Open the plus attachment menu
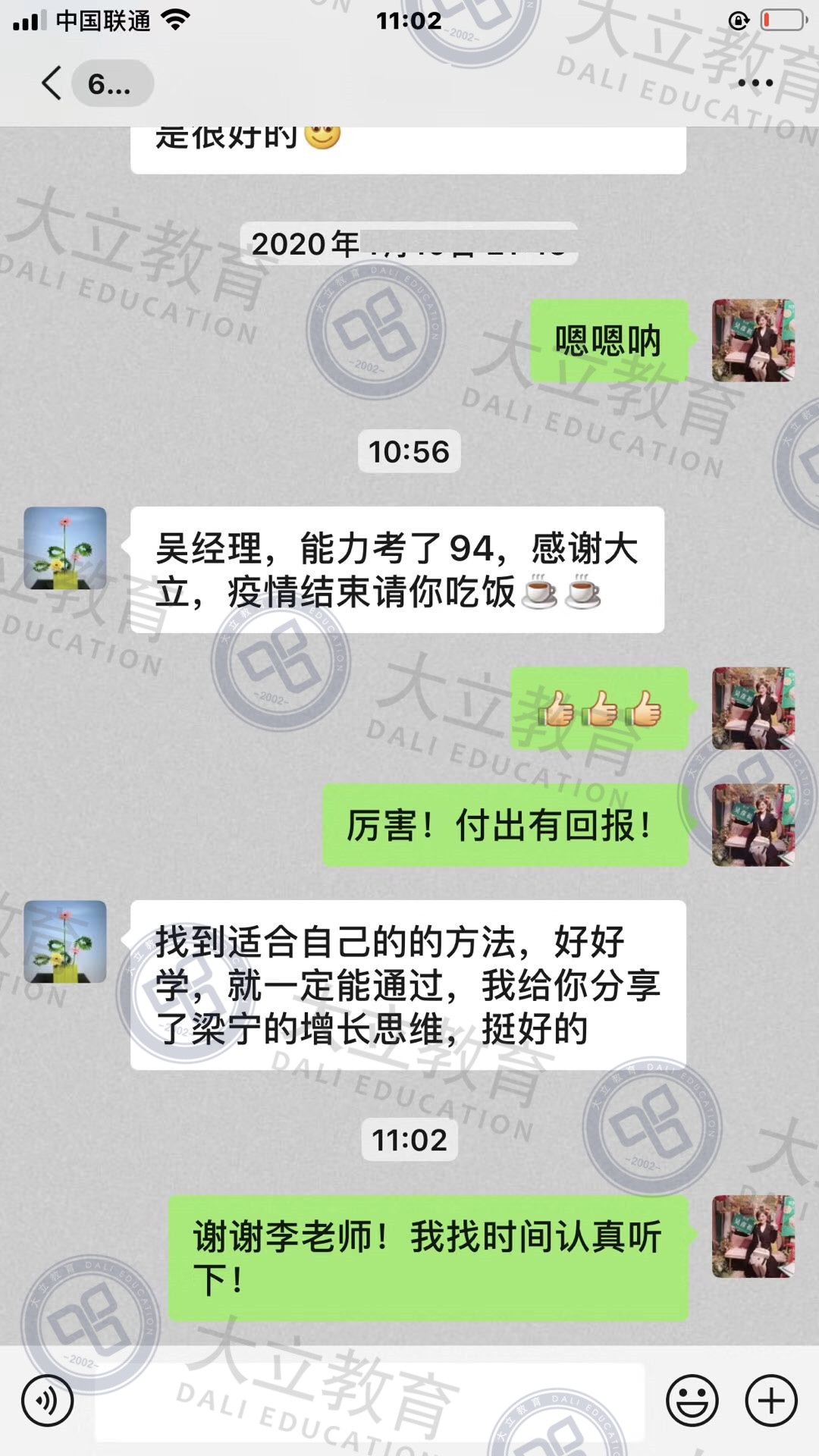 point(771,1401)
